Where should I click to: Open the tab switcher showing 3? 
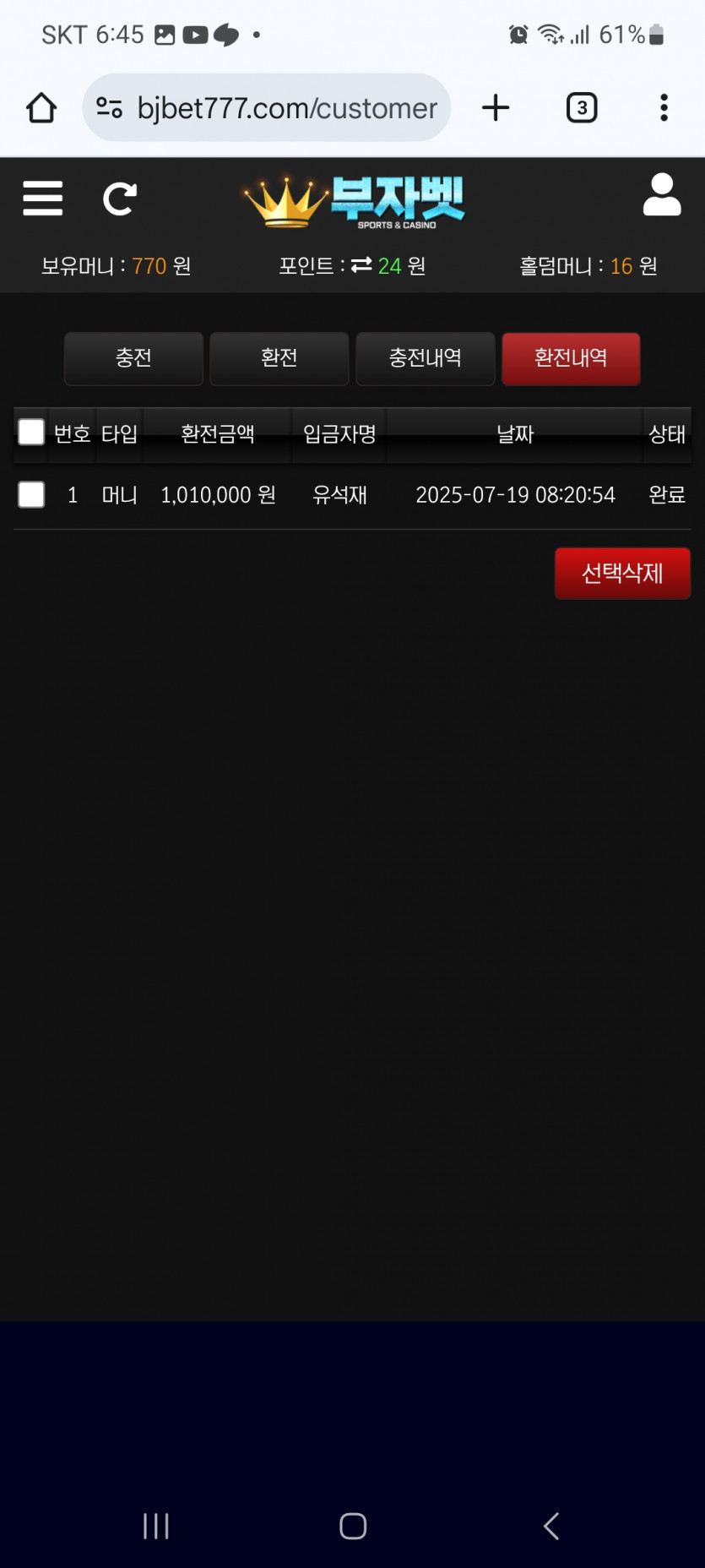coord(582,108)
